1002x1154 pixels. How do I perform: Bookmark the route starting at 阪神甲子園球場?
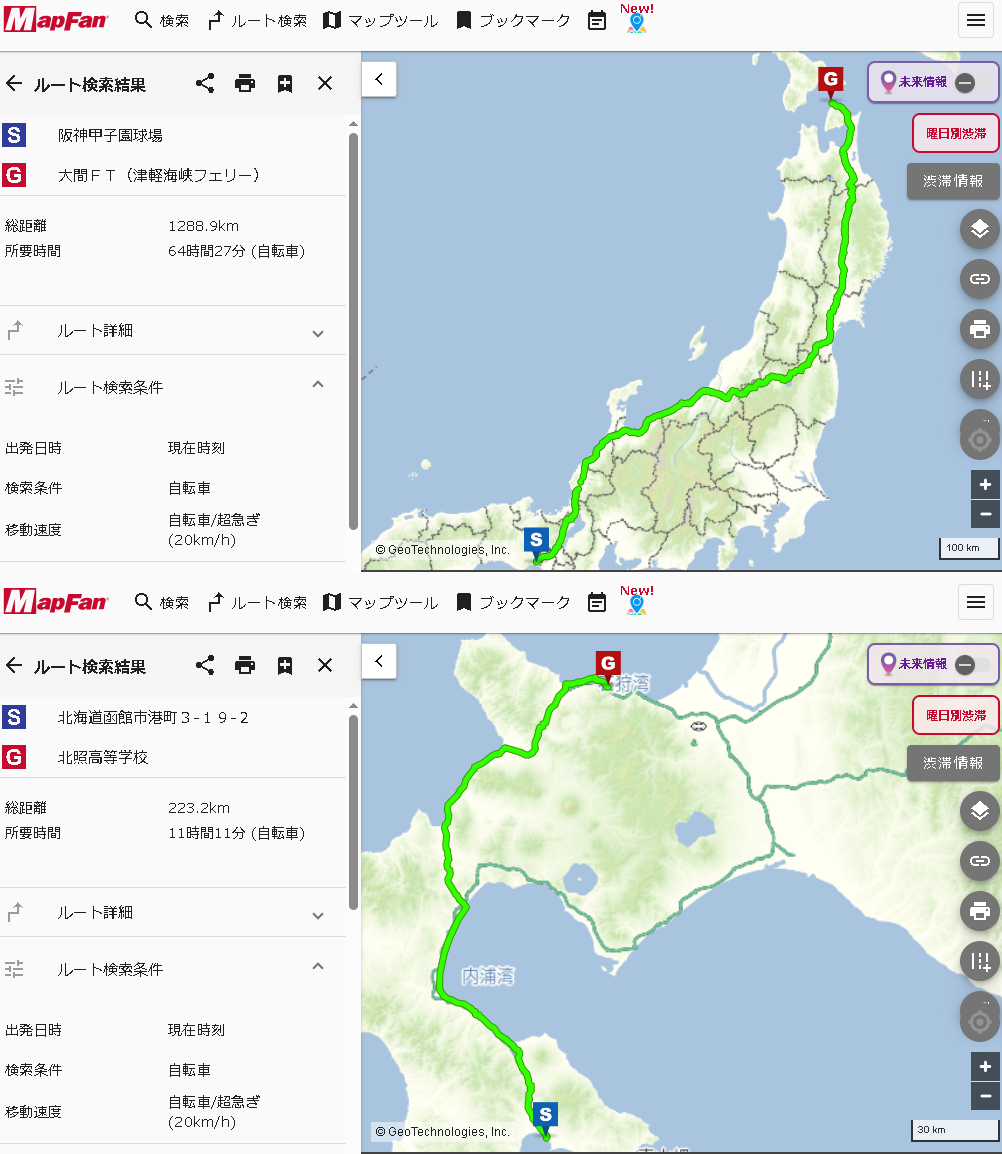click(x=285, y=83)
